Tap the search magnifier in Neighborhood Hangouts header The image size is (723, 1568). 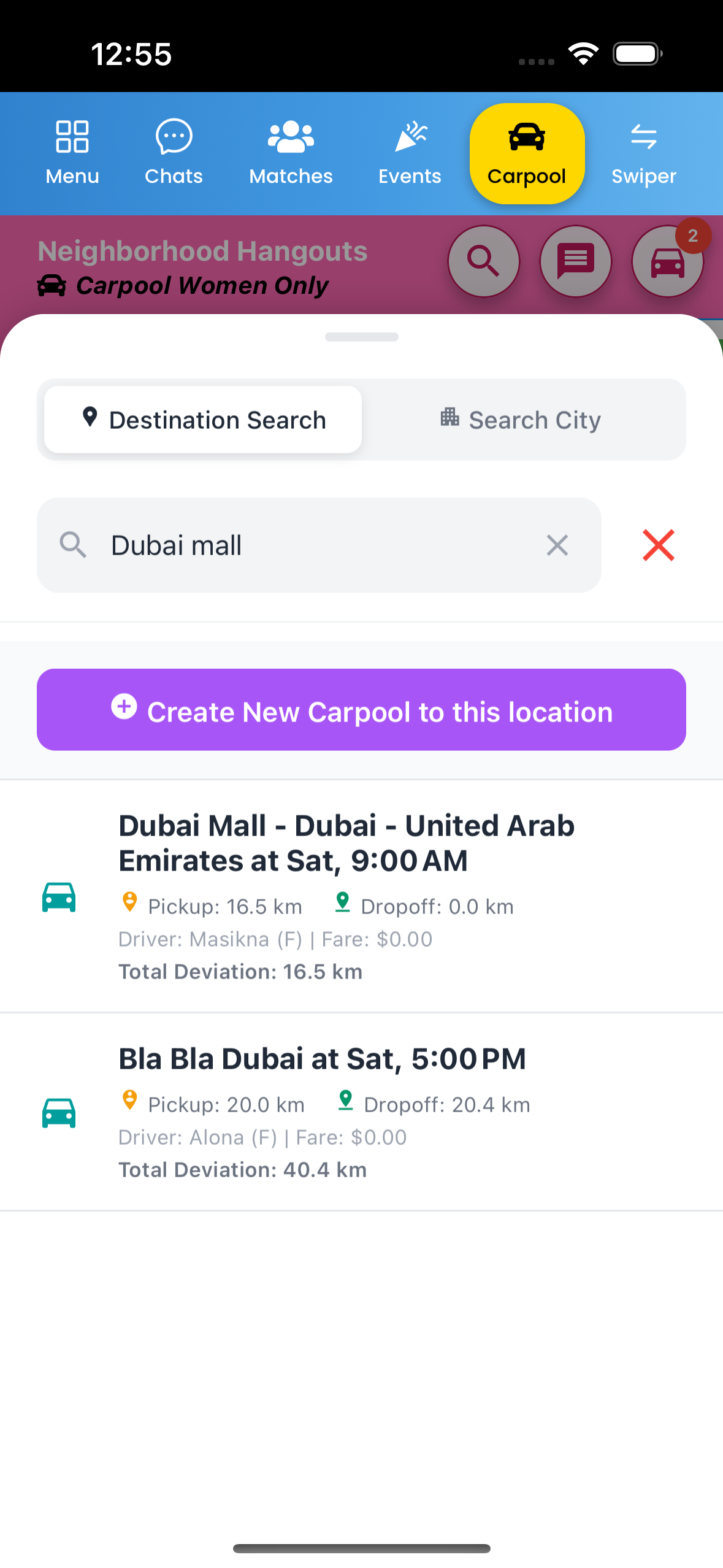click(x=484, y=261)
